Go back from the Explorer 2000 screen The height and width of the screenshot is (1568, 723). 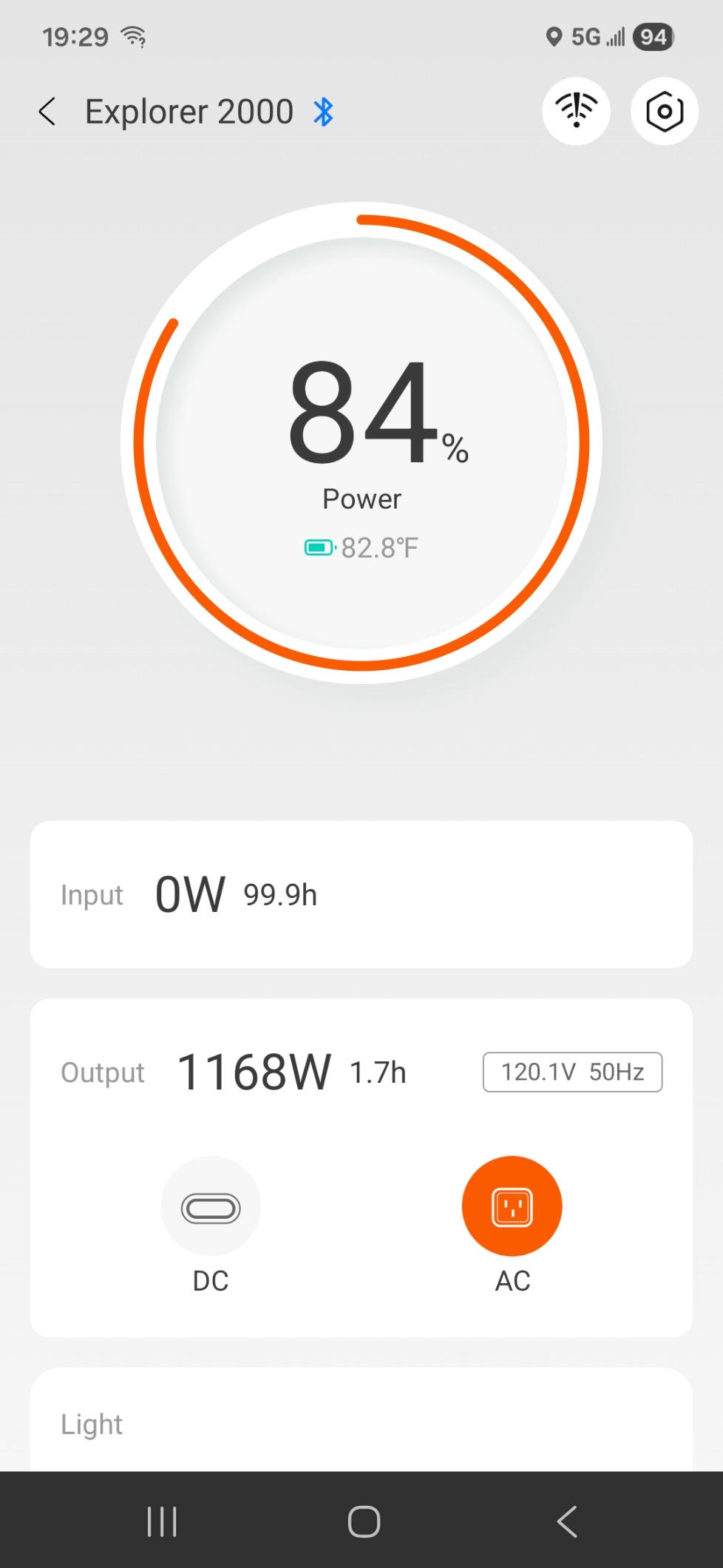(47, 112)
